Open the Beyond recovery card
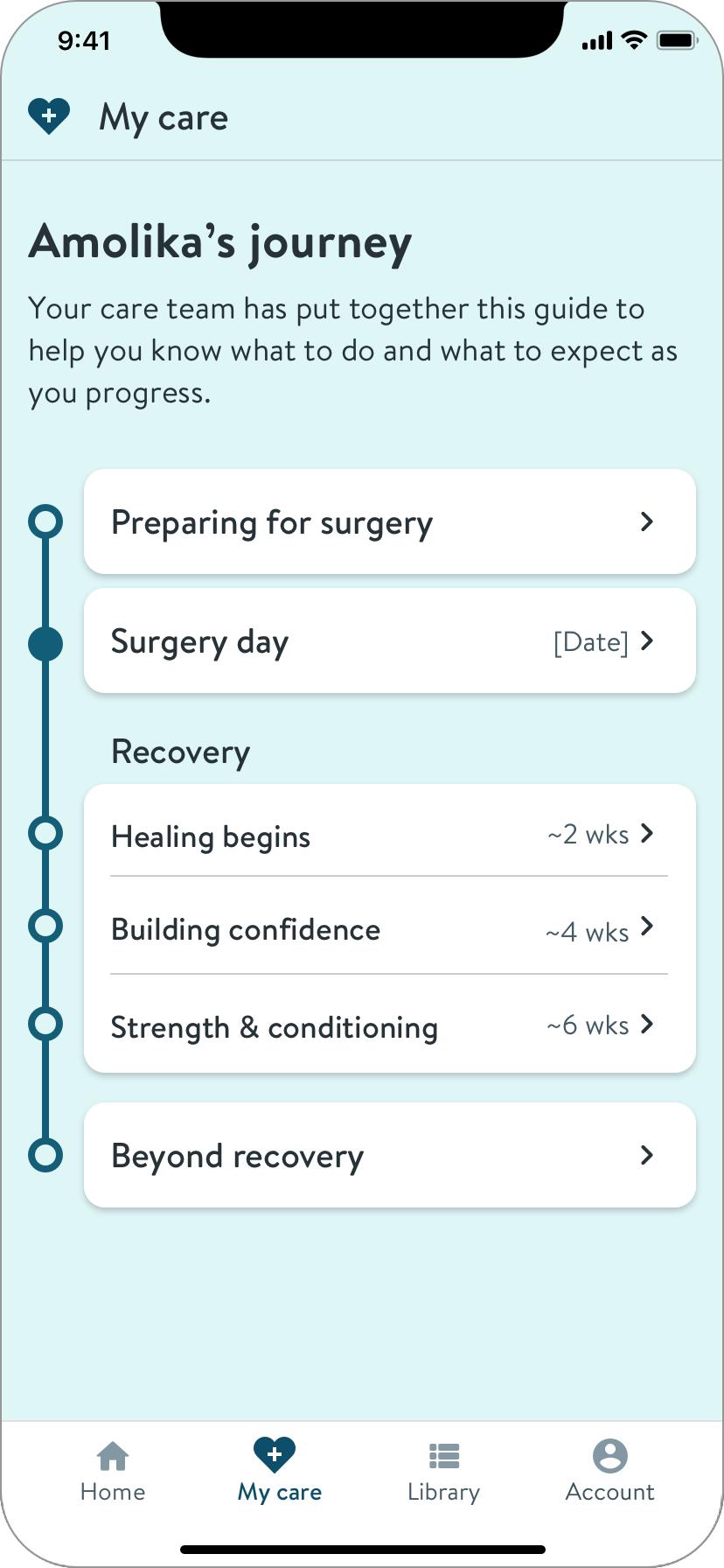Viewport: 724px width, 1568px height. point(389,1155)
